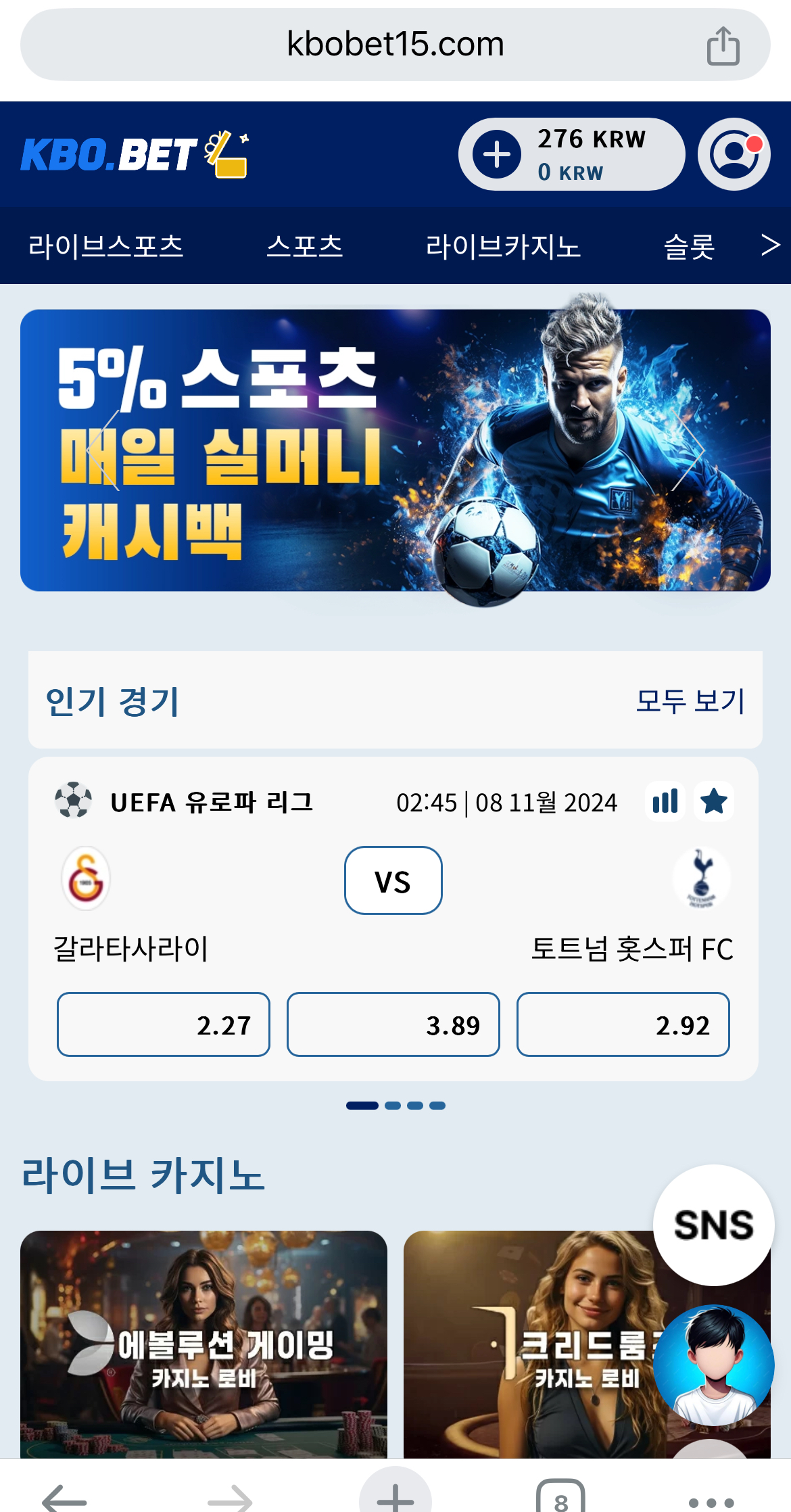Tap the plus deposit button beside the balance
This screenshot has height=1512, width=791.
[497, 155]
